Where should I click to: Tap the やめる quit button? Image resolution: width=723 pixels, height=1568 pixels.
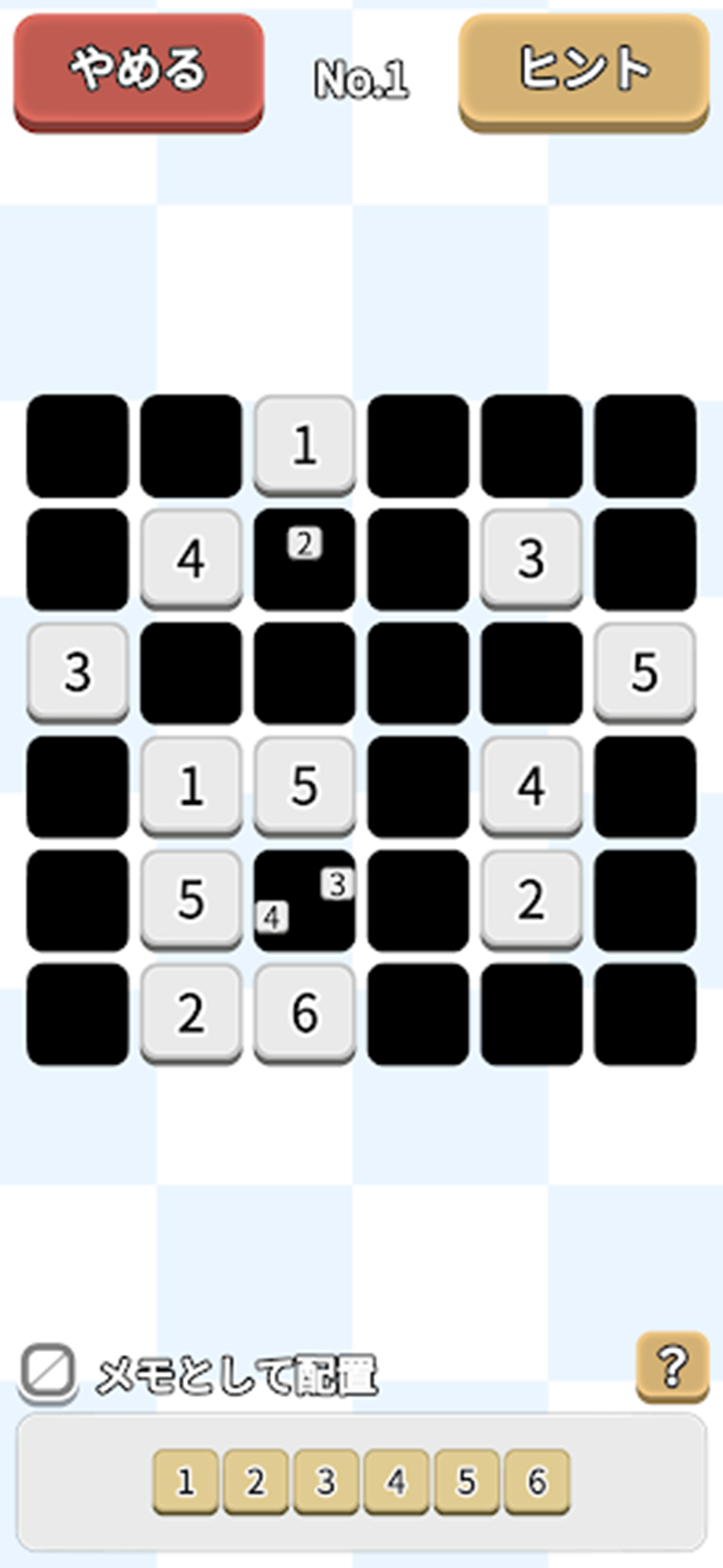coord(138,70)
